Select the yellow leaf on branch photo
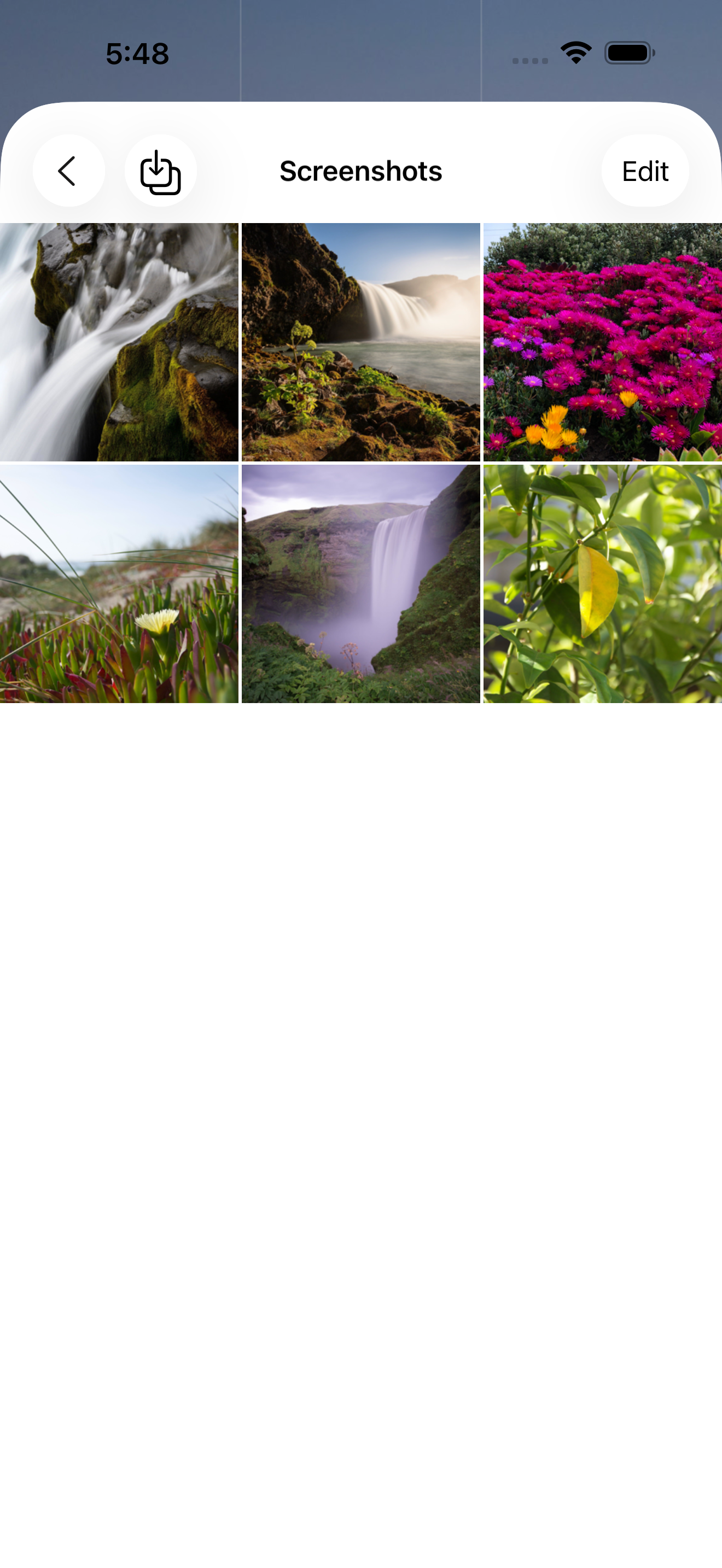Image resolution: width=722 pixels, height=1568 pixels. 603,584
